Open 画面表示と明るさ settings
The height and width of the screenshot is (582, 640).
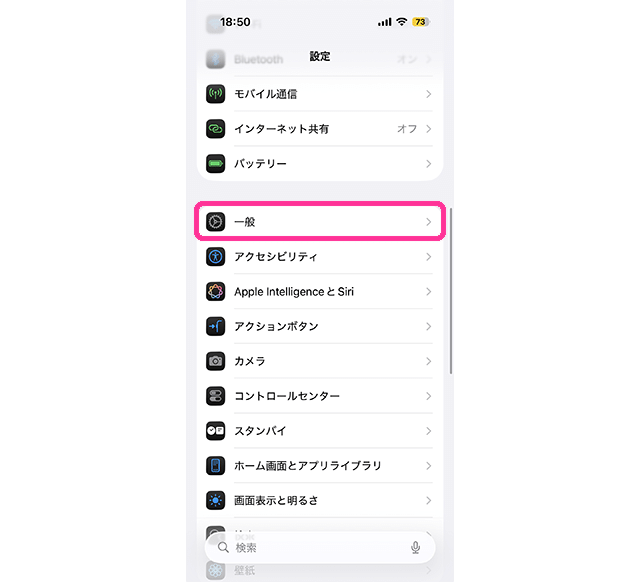[x=320, y=500]
